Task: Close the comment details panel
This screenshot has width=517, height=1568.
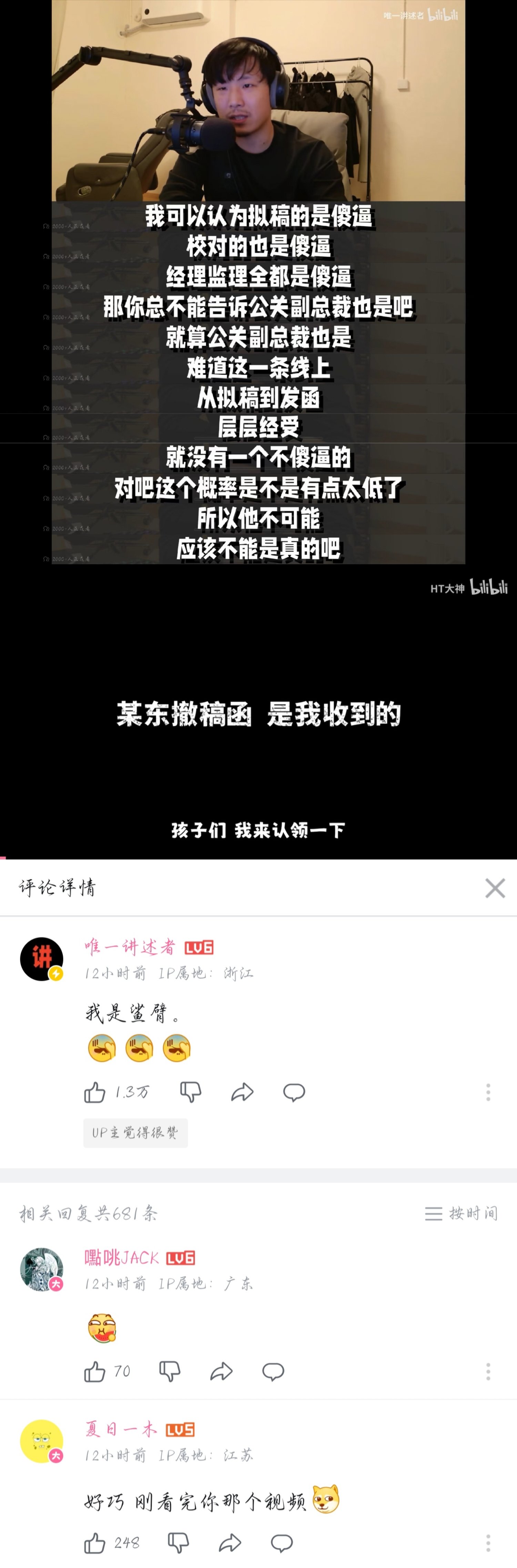Action: click(495, 888)
